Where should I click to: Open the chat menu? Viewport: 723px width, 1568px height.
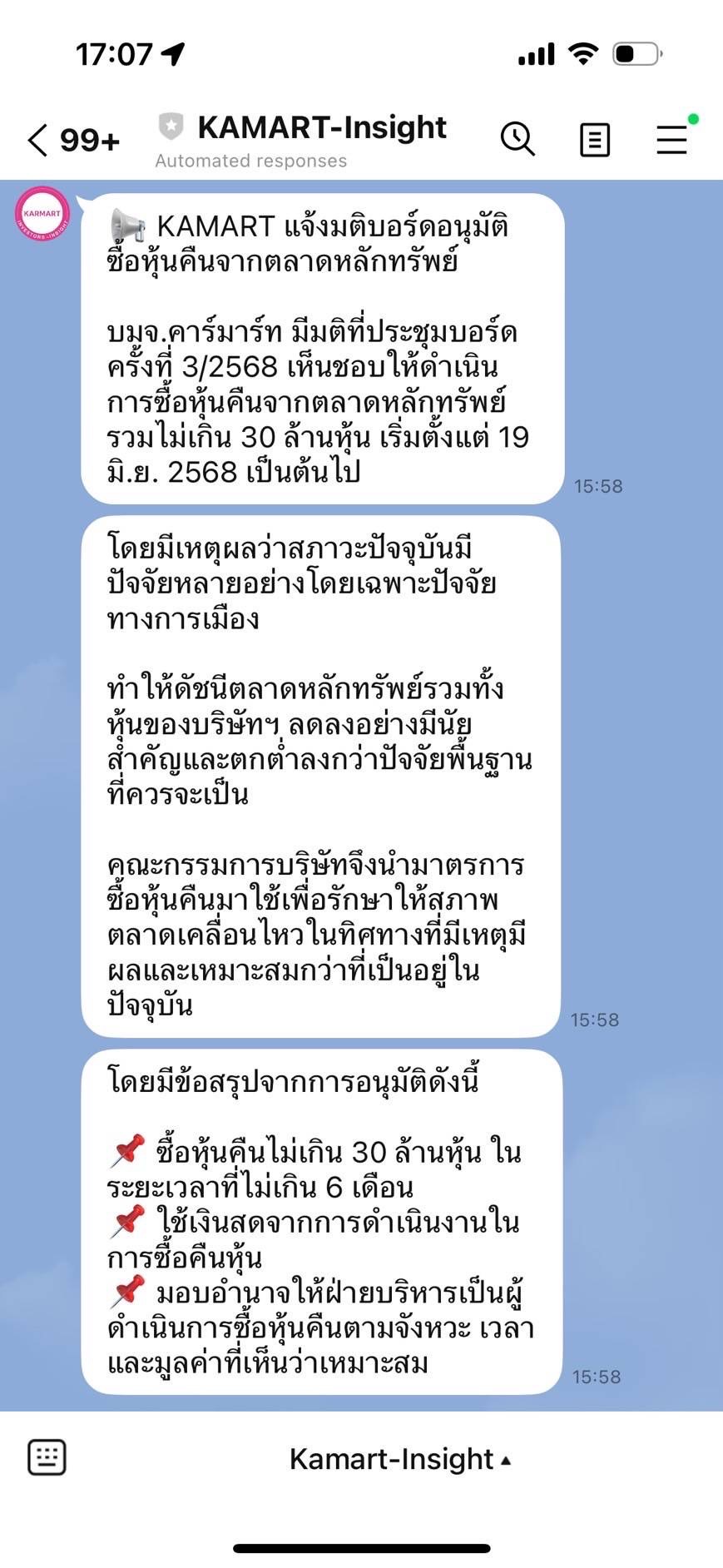point(671,139)
